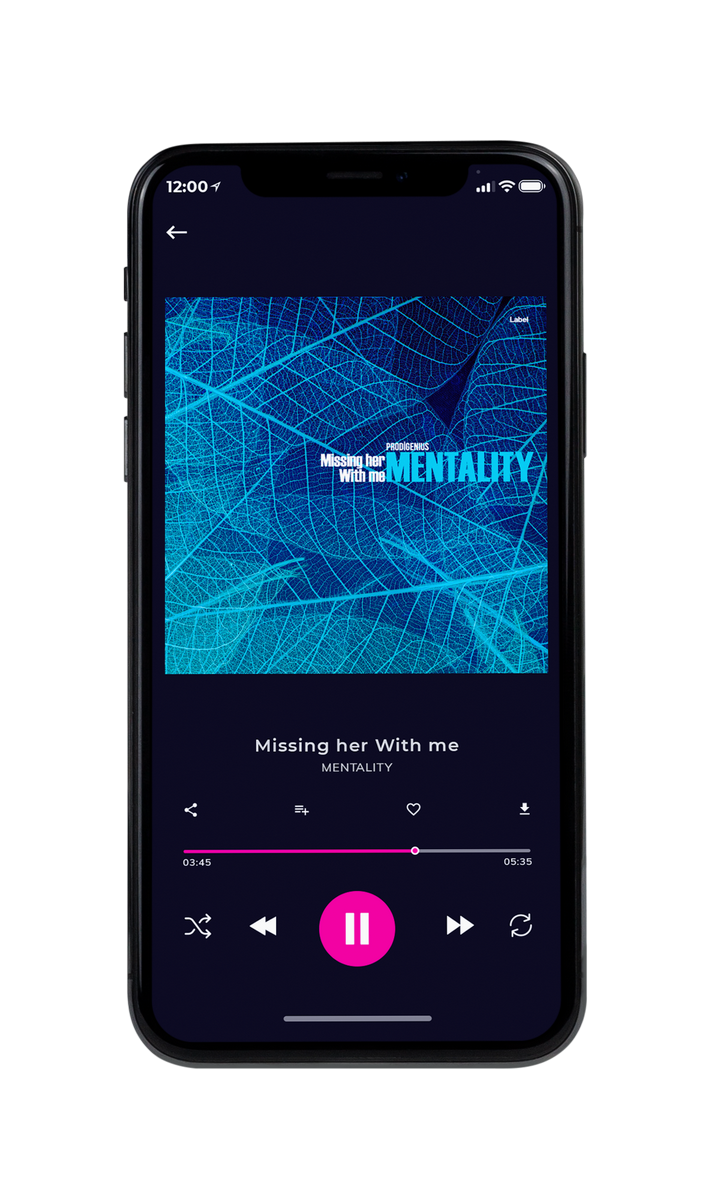
Task: Share the song Missing her With me
Action: point(191,810)
